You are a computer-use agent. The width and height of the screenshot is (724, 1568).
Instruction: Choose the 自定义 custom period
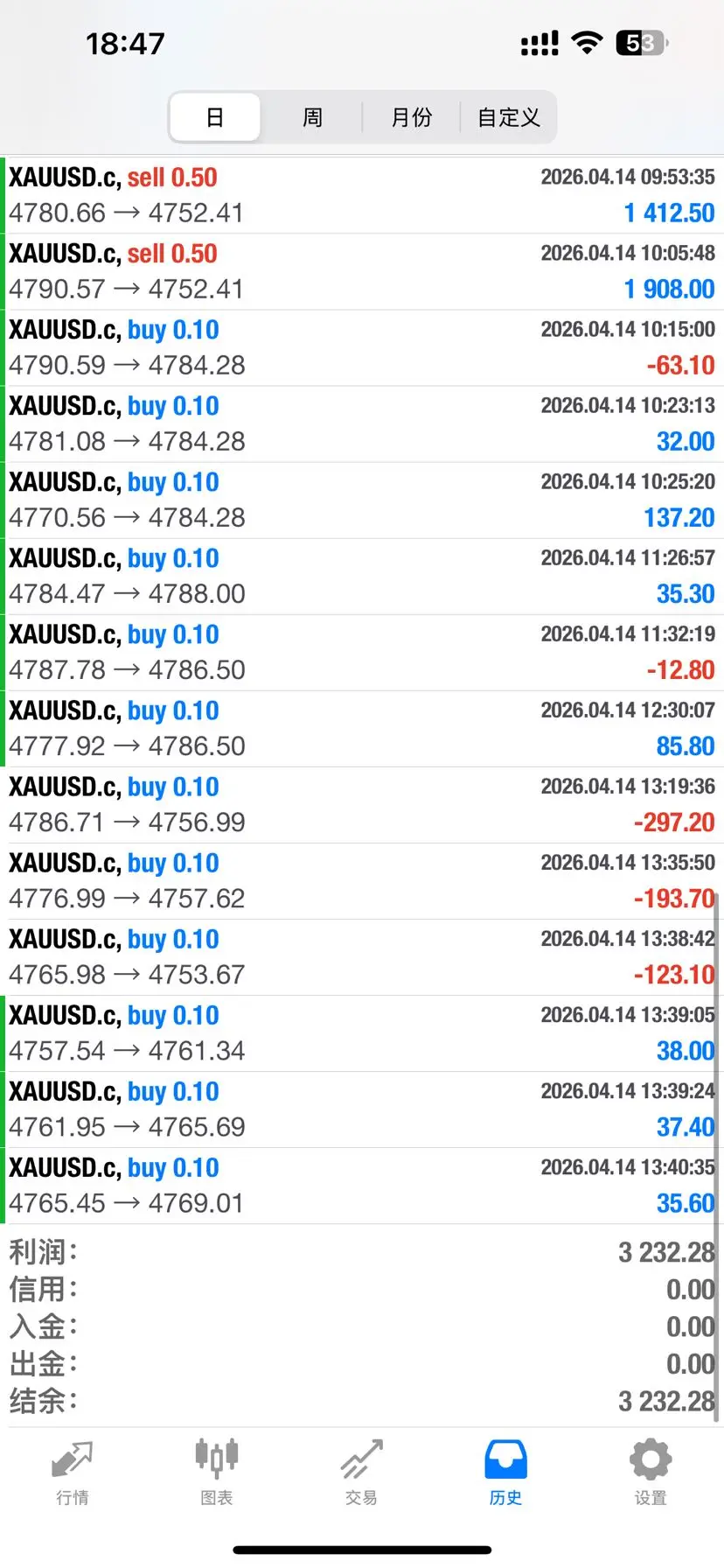pyautogui.click(x=508, y=117)
